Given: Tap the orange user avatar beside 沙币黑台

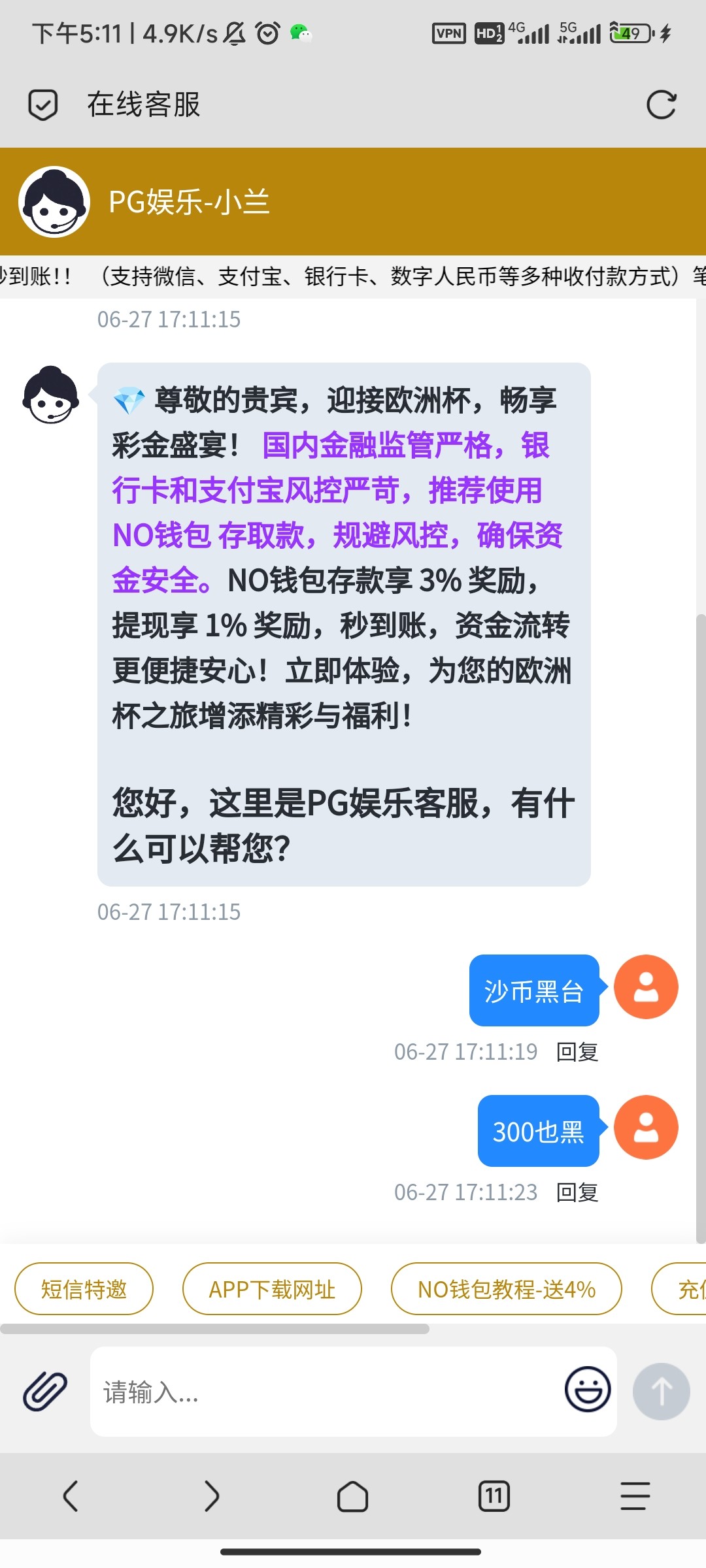Looking at the screenshot, I should pyautogui.click(x=646, y=987).
